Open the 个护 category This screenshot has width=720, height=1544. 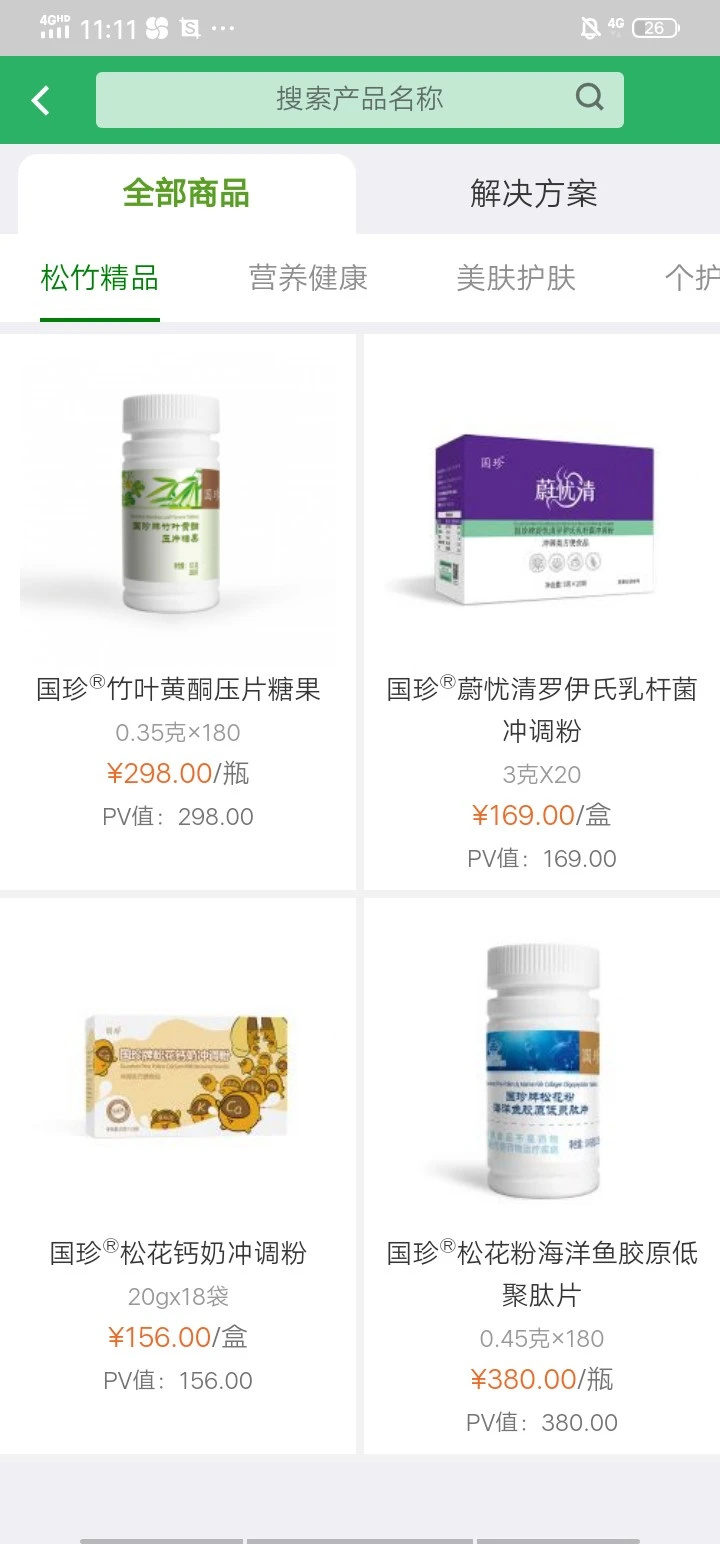click(x=694, y=279)
